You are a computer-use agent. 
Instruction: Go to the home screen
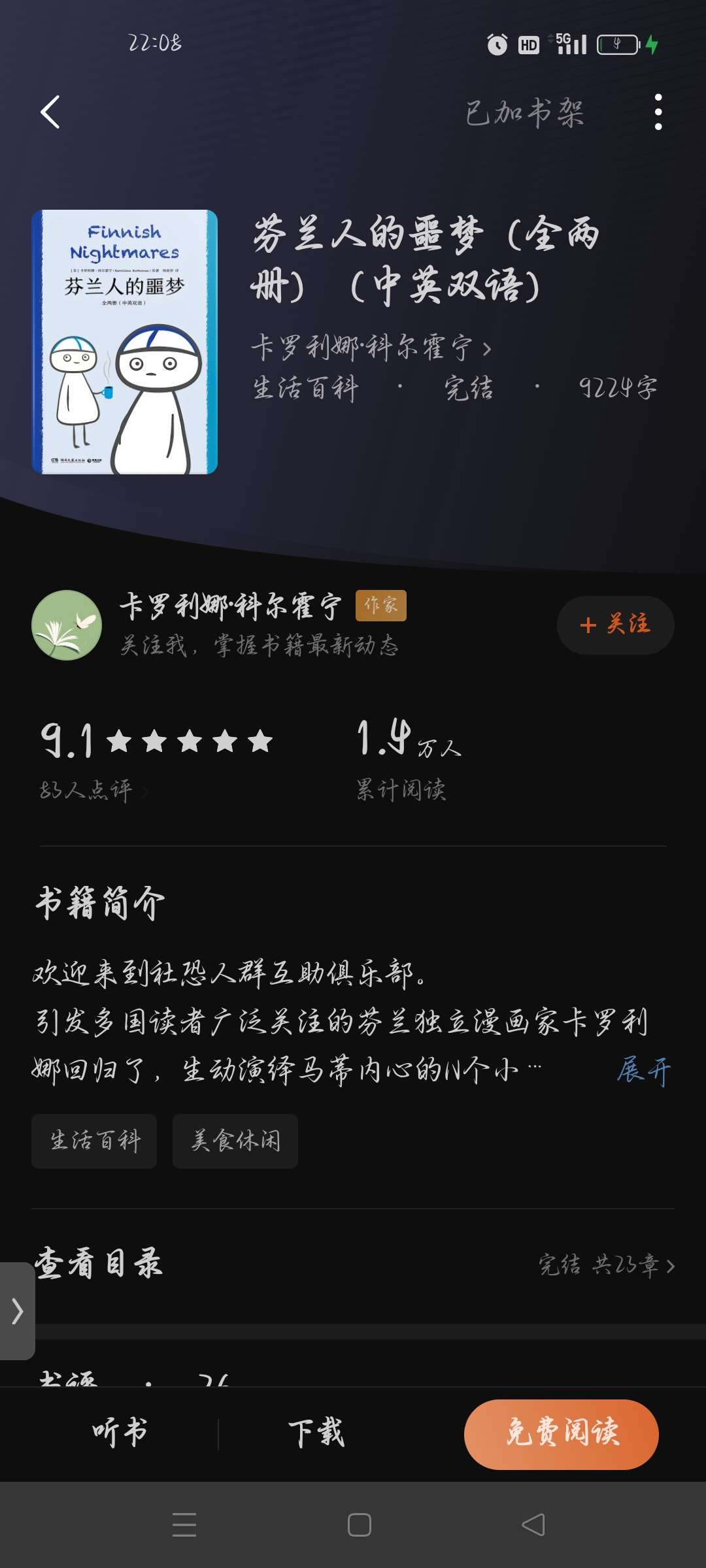tap(359, 1524)
